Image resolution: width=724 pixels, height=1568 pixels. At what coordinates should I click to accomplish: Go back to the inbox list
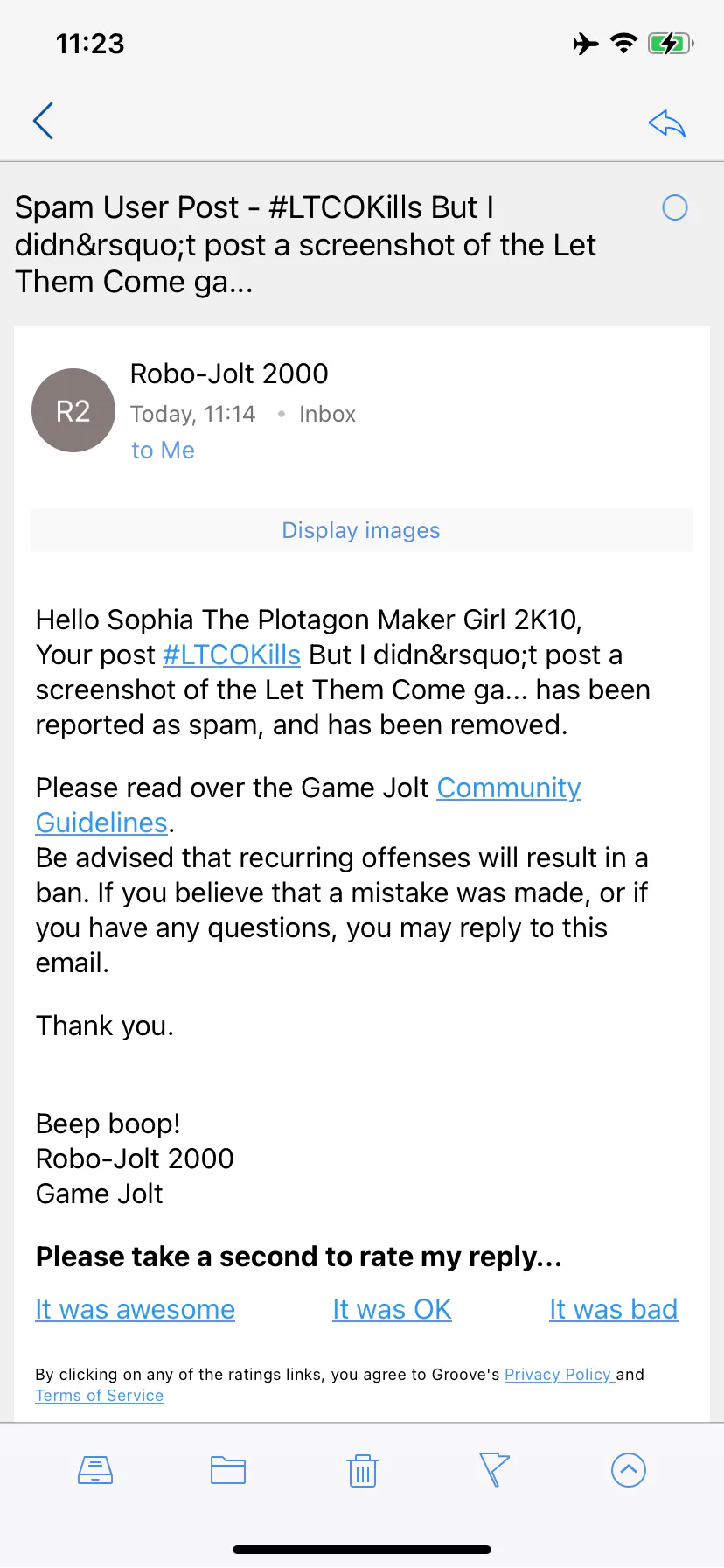coord(44,121)
